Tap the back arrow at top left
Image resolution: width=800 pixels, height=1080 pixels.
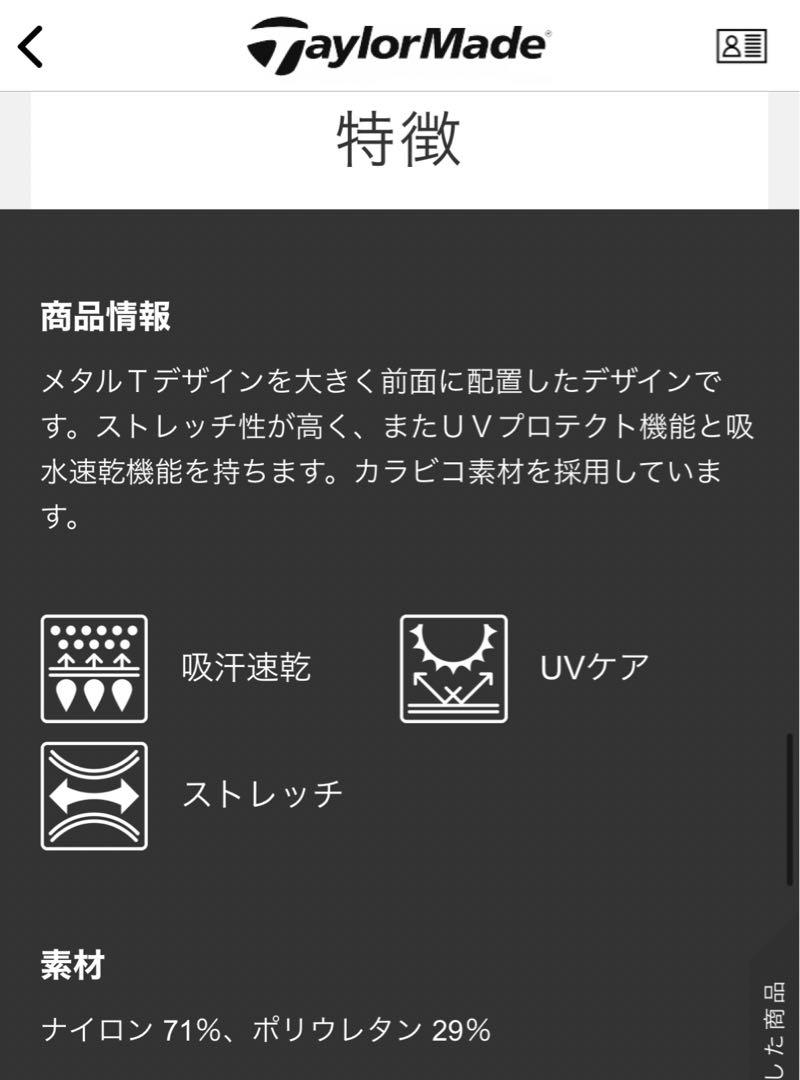(x=32, y=48)
